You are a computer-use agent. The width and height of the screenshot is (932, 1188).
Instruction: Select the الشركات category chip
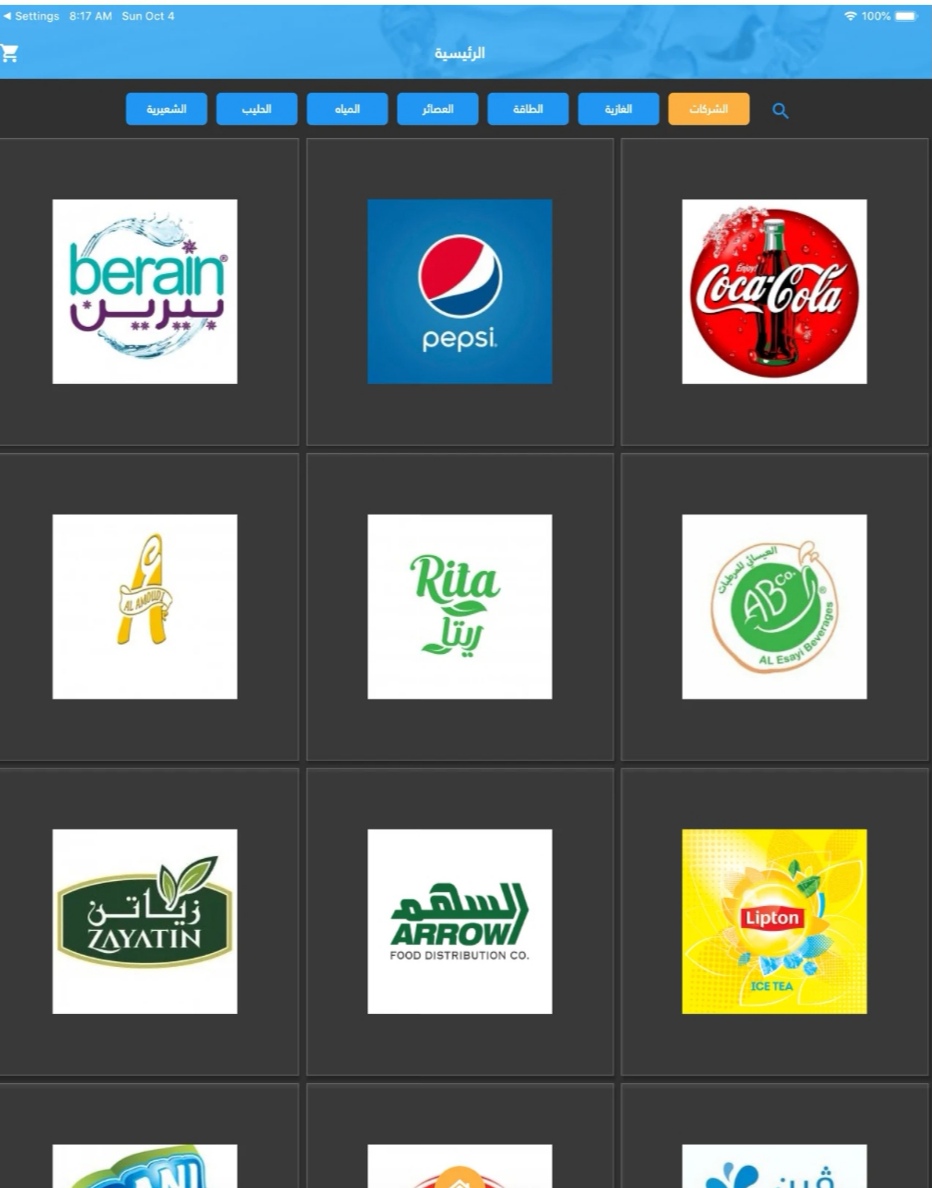[x=709, y=109]
